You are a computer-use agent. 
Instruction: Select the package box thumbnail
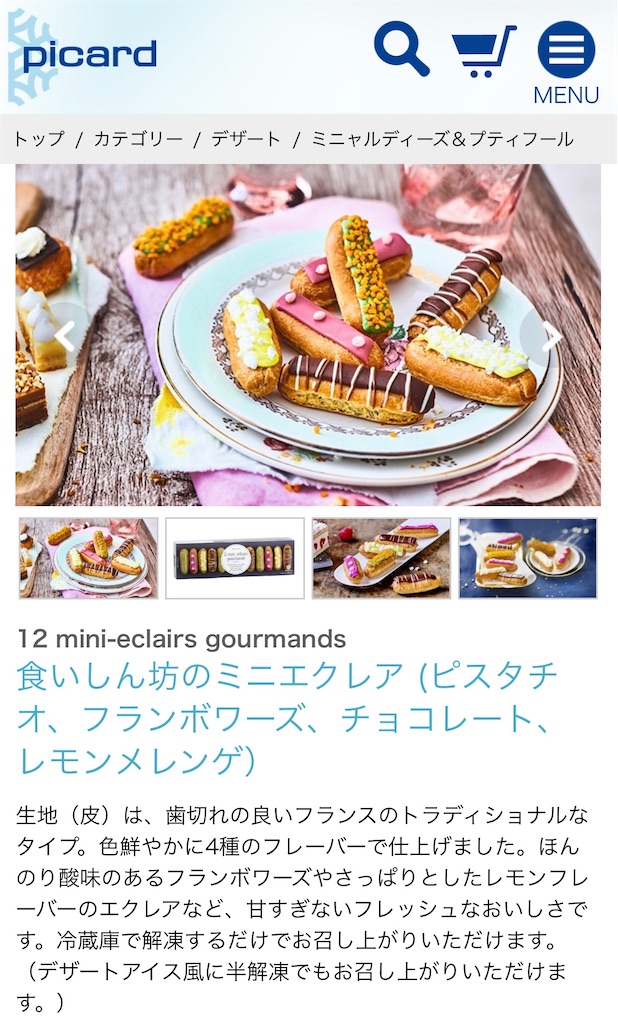pyautogui.click(x=235, y=558)
